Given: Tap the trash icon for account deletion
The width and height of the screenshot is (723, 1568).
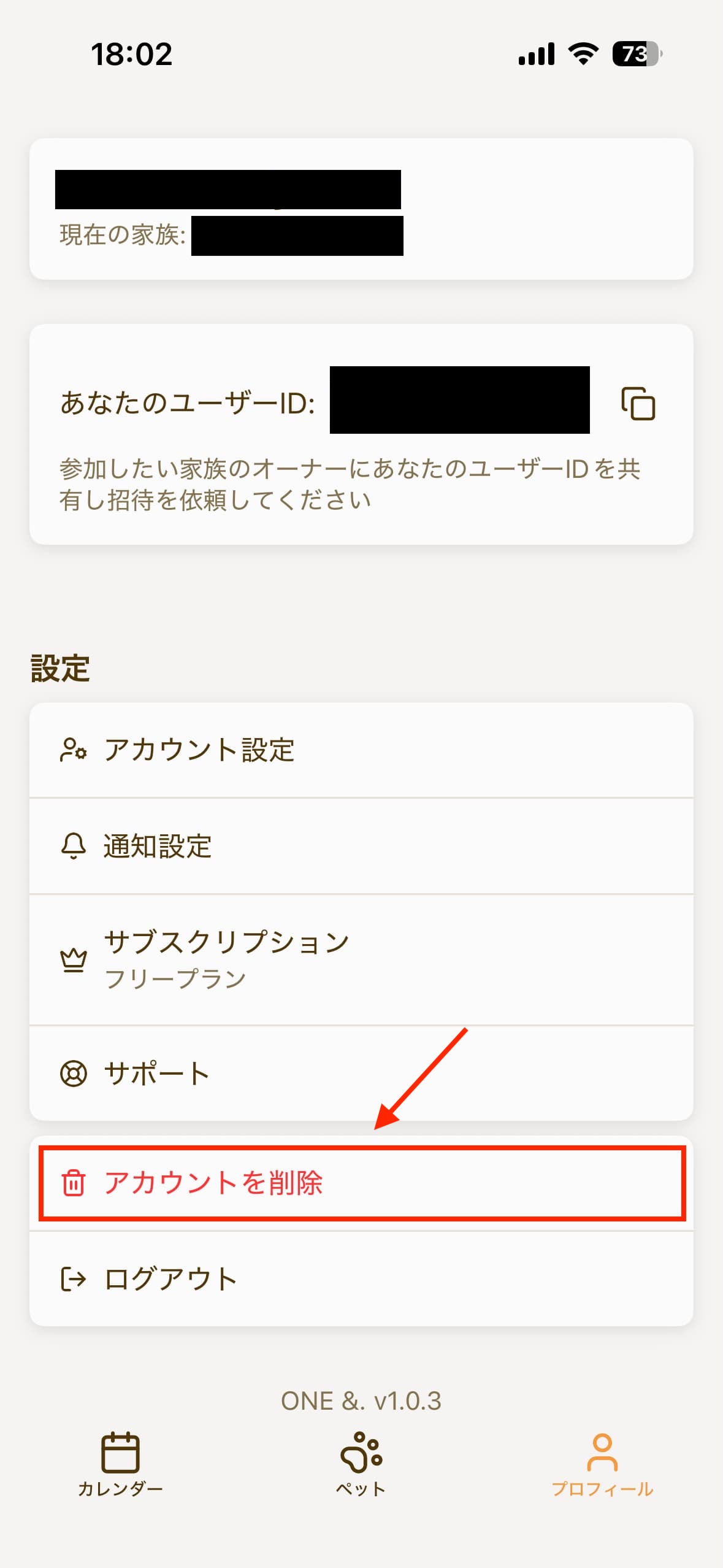Looking at the screenshot, I should tap(73, 1182).
